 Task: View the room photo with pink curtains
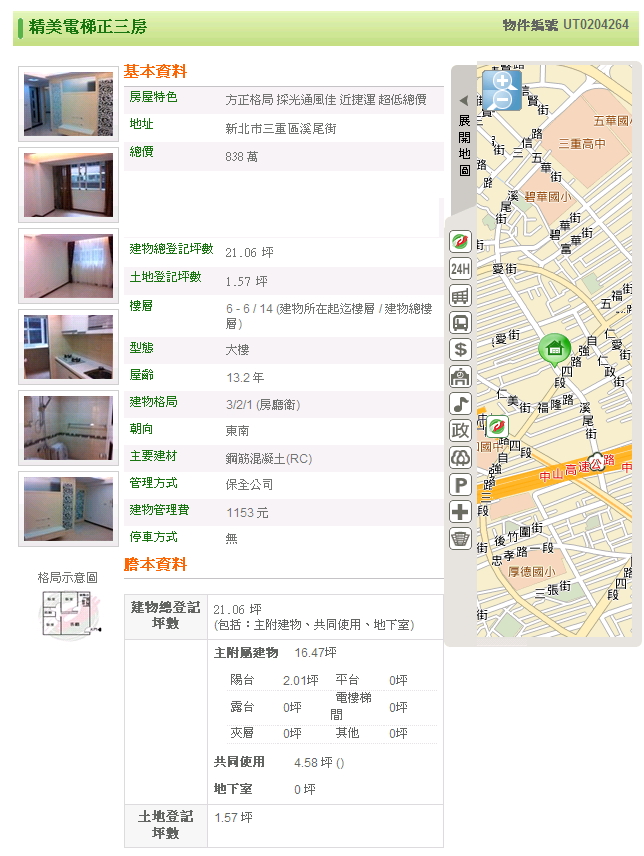coord(68,265)
